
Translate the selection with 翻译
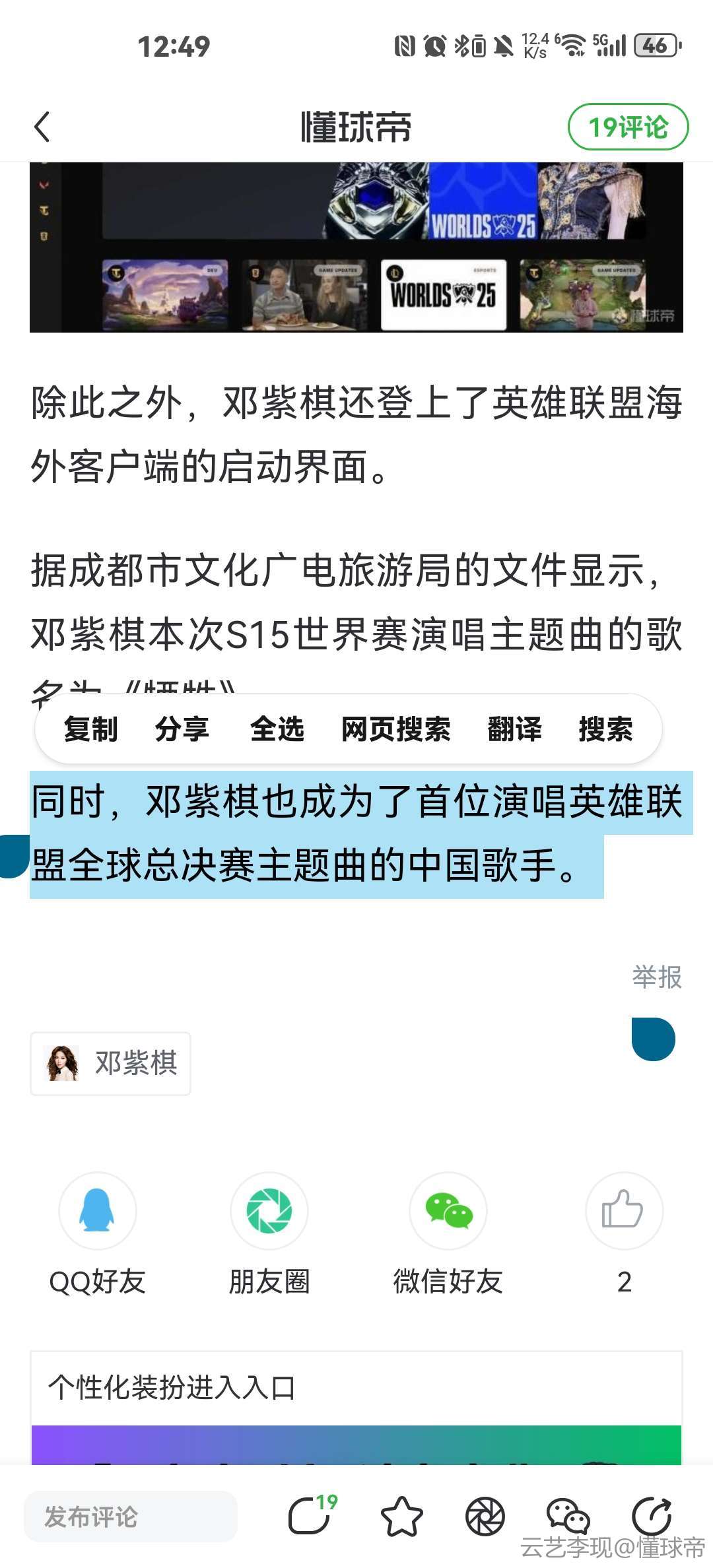515,729
